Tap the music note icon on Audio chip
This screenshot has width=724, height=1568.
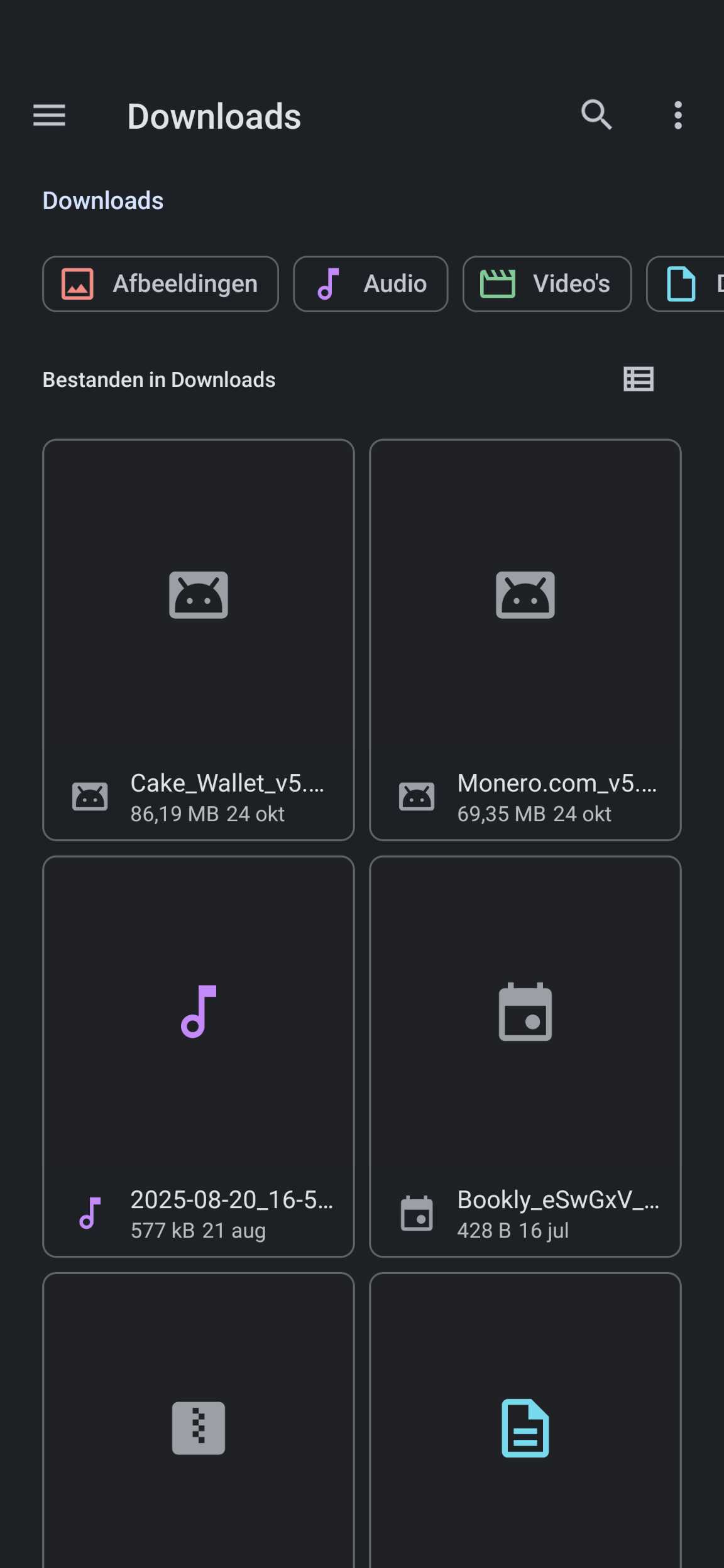[x=327, y=284]
